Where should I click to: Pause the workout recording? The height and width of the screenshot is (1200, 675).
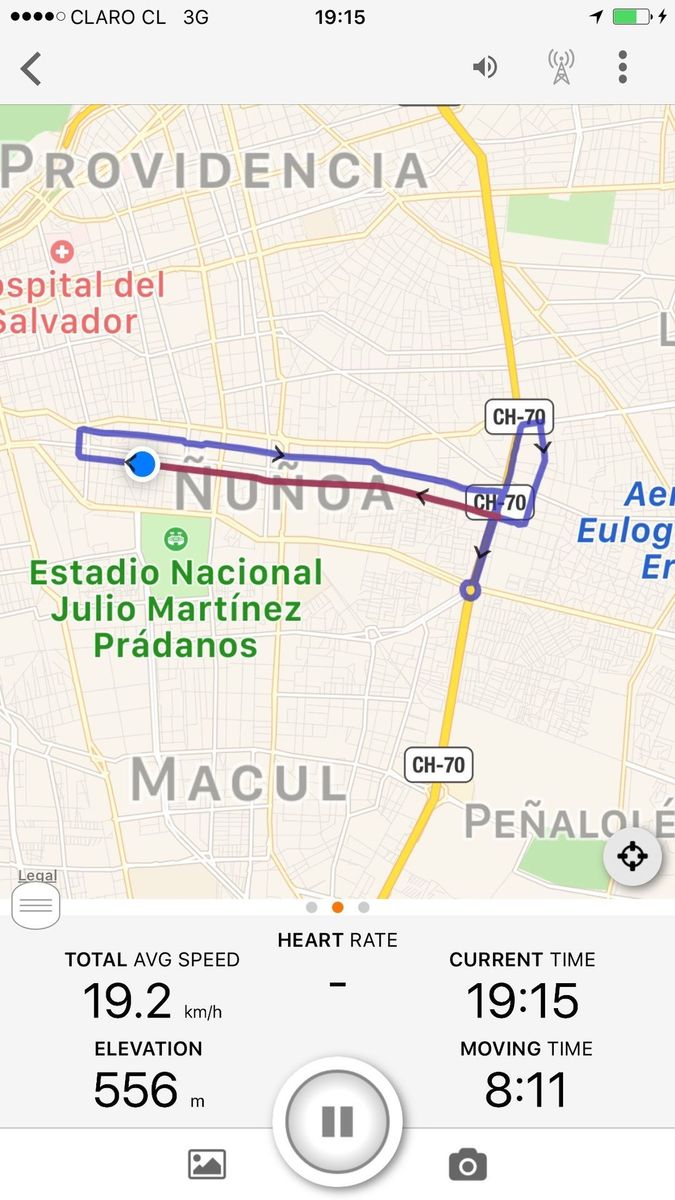[337, 1121]
